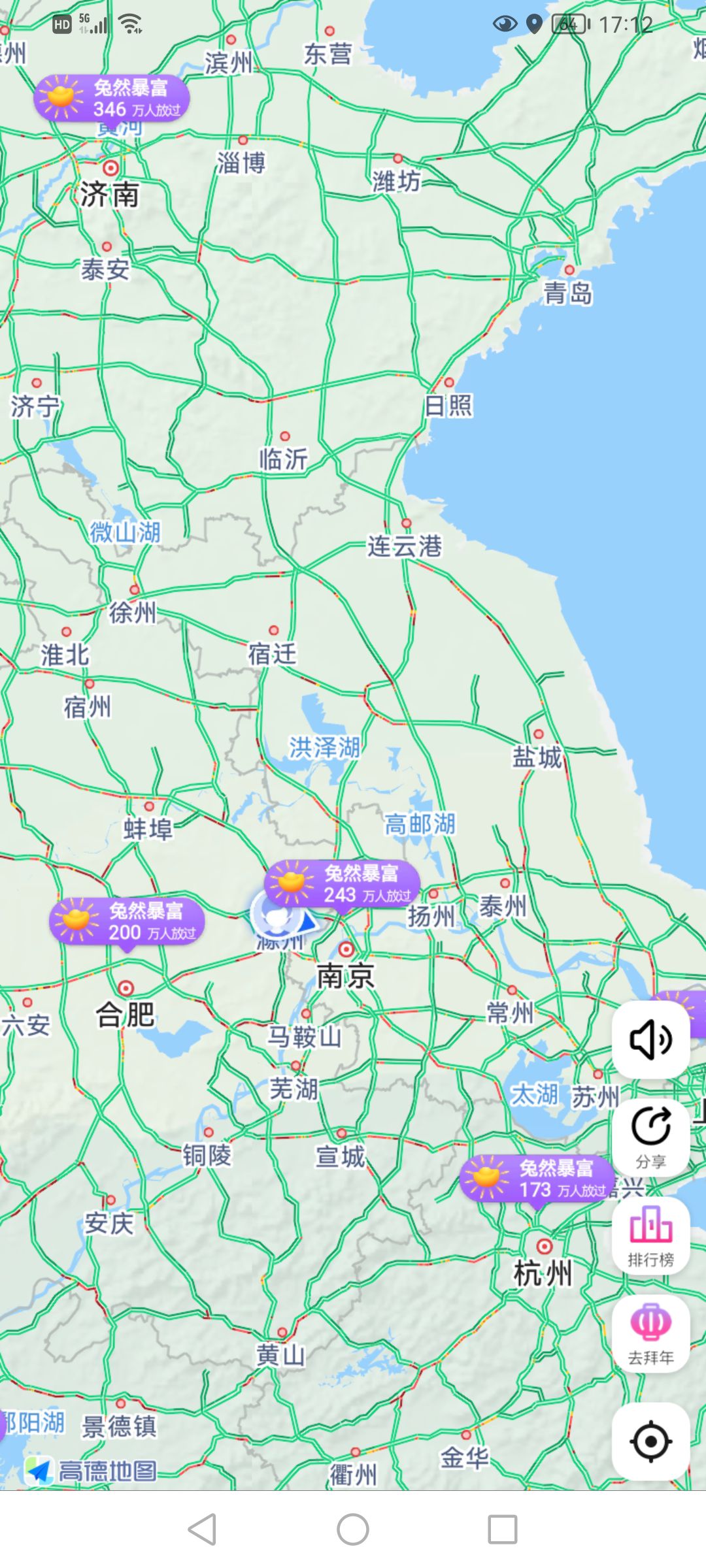706x1568 pixels.
Task: Open the 排行榜 leaderboard
Action: click(x=650, y=1235)
